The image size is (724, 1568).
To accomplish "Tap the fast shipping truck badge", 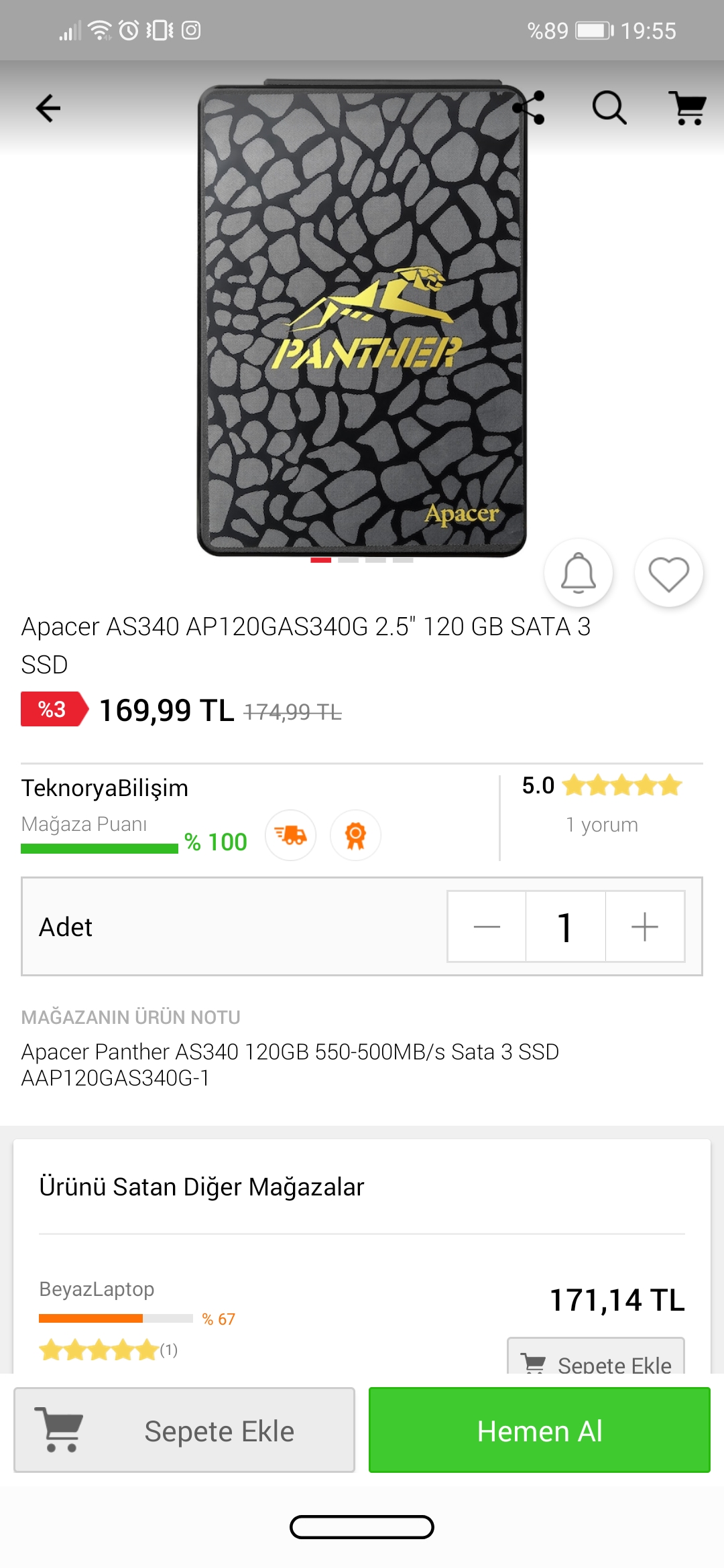I will (x=290, y=835).
